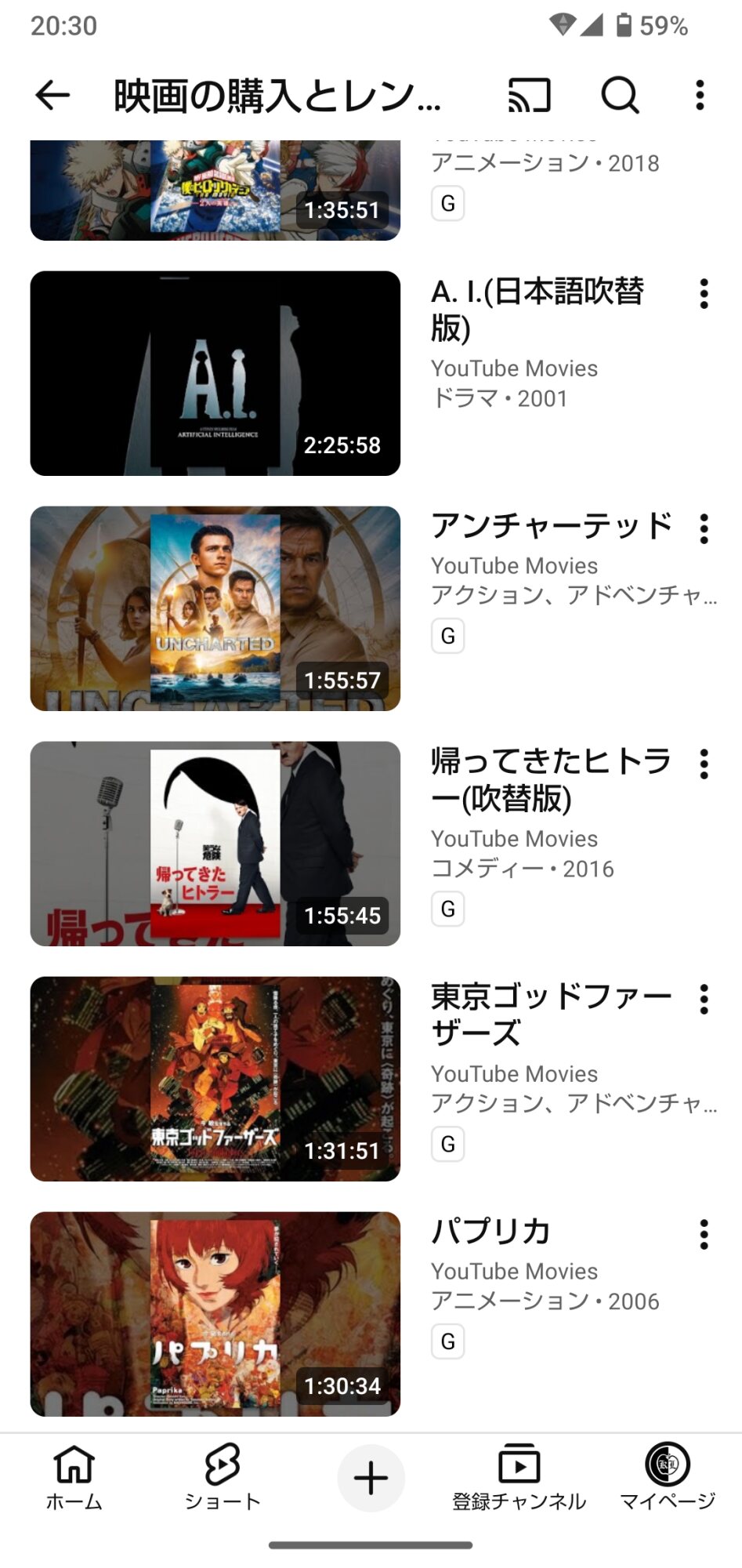The image size is (742, 1568).
Task: Switch to the ショート tab
Action: 223,1477
